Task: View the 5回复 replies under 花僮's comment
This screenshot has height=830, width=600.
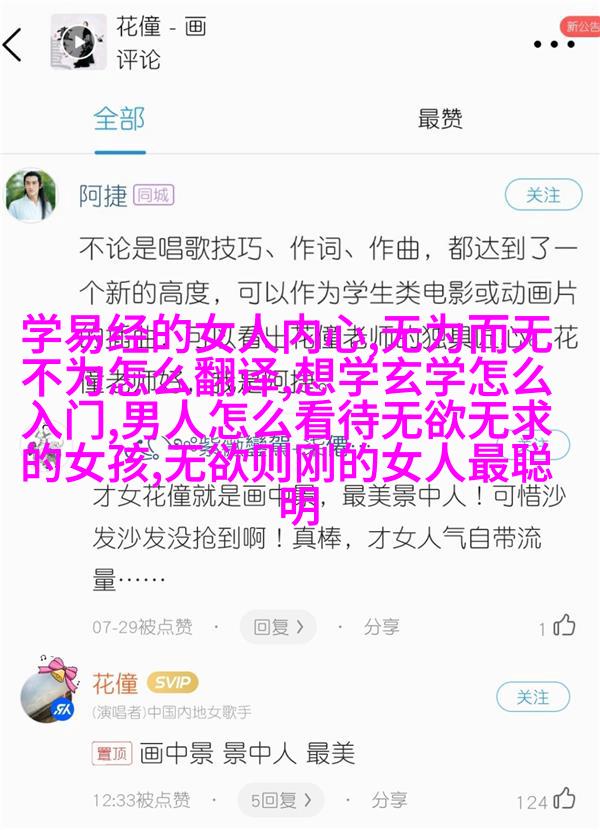Action: coord(281,801)
